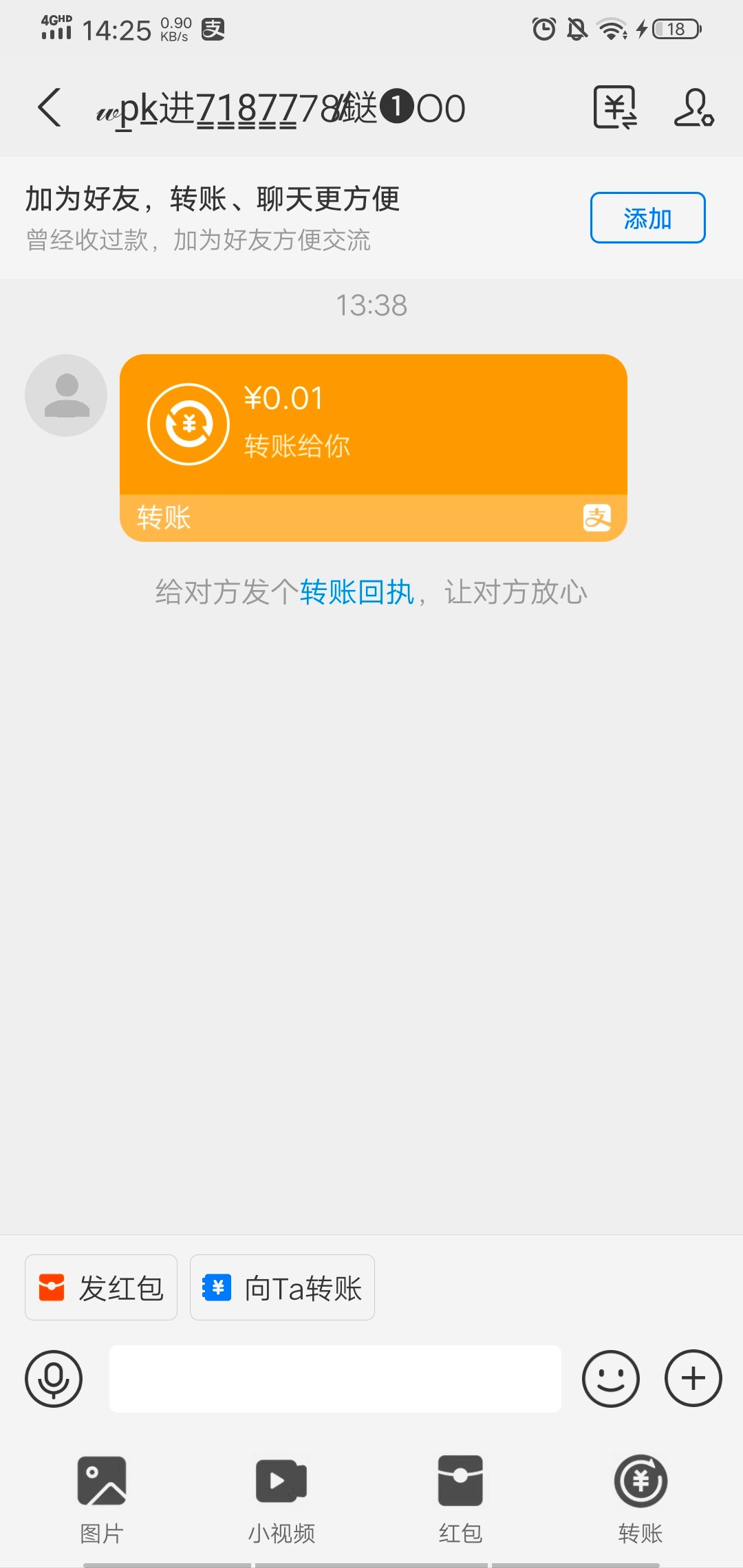
Task: Tap 添加 to add as friend
Action: 647,218
